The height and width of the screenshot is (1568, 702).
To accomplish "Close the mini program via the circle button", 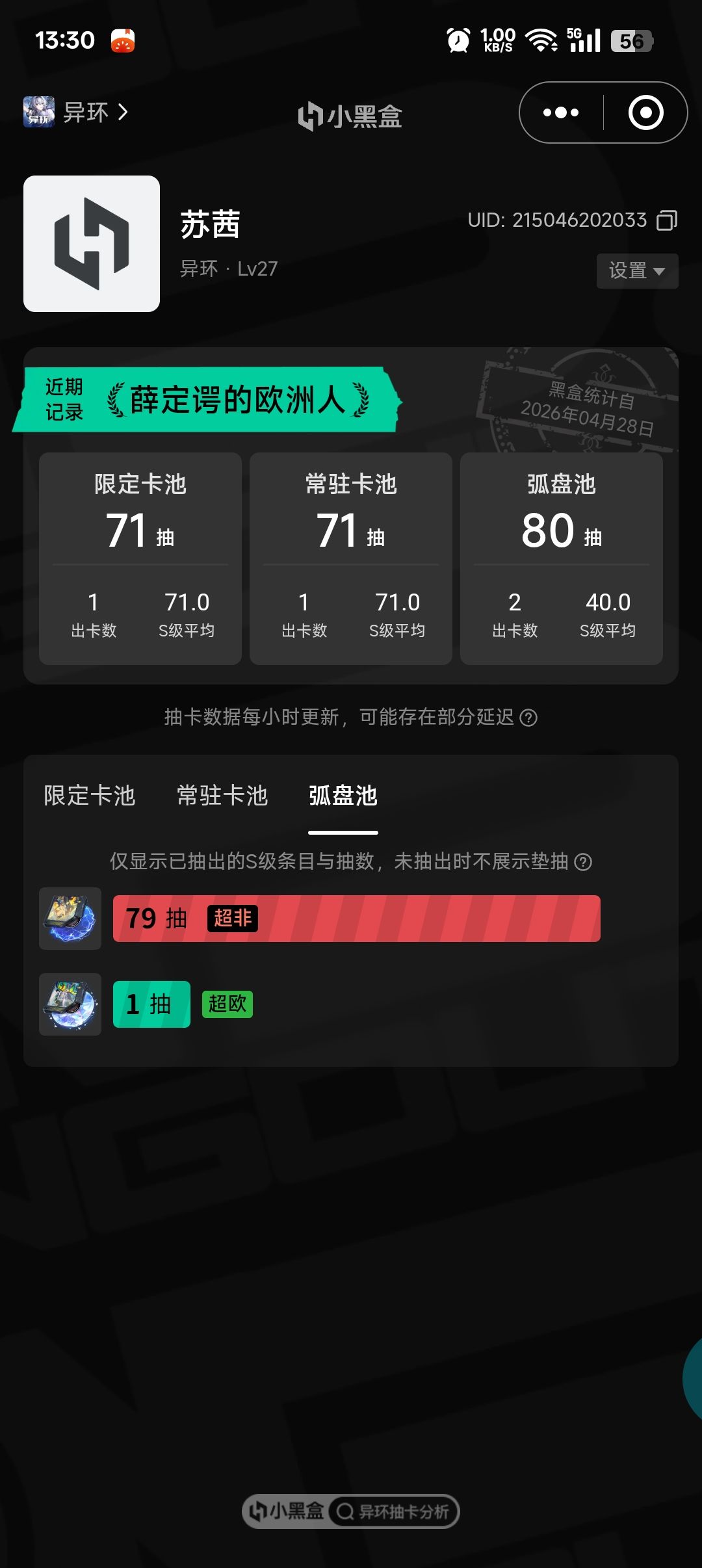I will 645,112.
